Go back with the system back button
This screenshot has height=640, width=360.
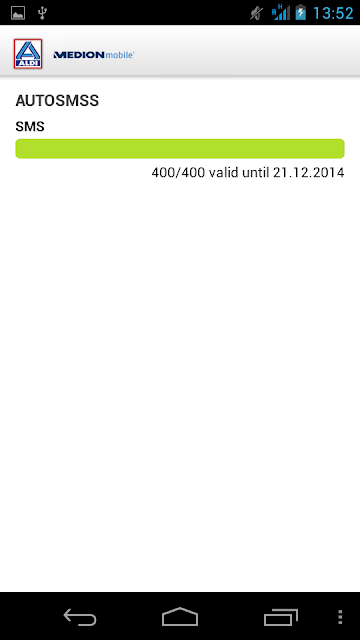pyautogui.click(x=80, y=617)
